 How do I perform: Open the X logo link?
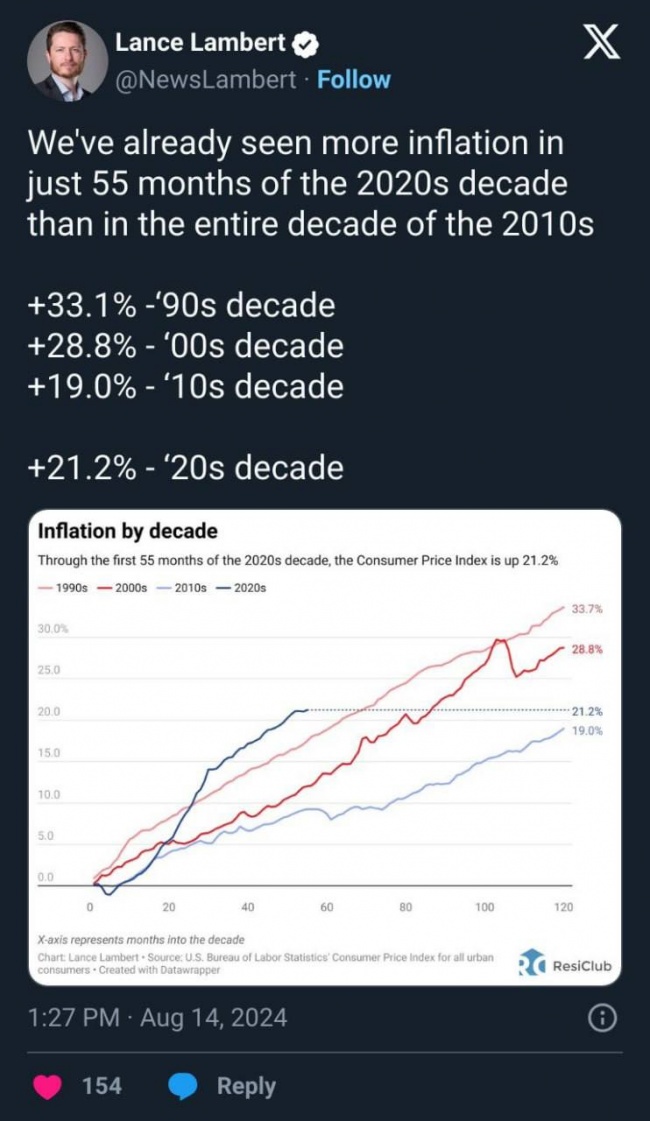point(601,41)
